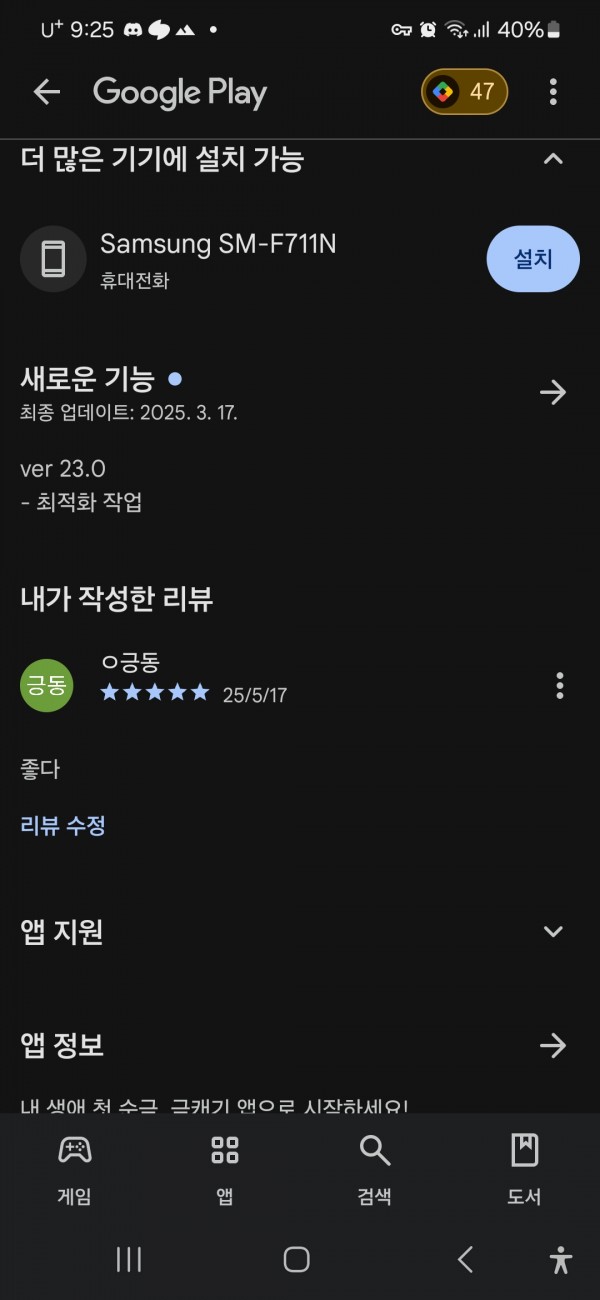Viewport: 600px width, 1300px height.
Task: Open the 검색 tab
Action: coord(375,1169)
